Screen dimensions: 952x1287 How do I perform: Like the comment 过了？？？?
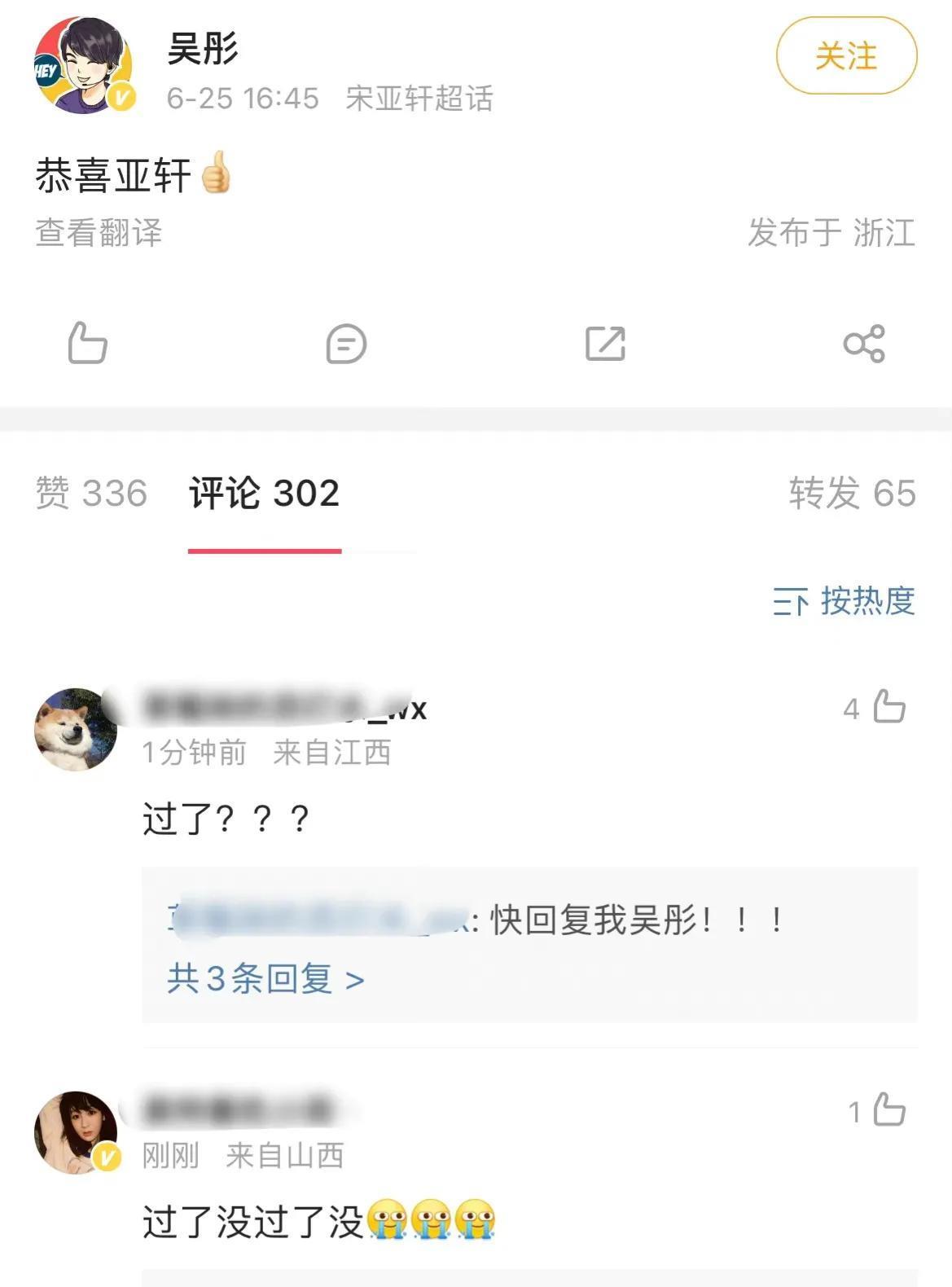tap(888, 707)
